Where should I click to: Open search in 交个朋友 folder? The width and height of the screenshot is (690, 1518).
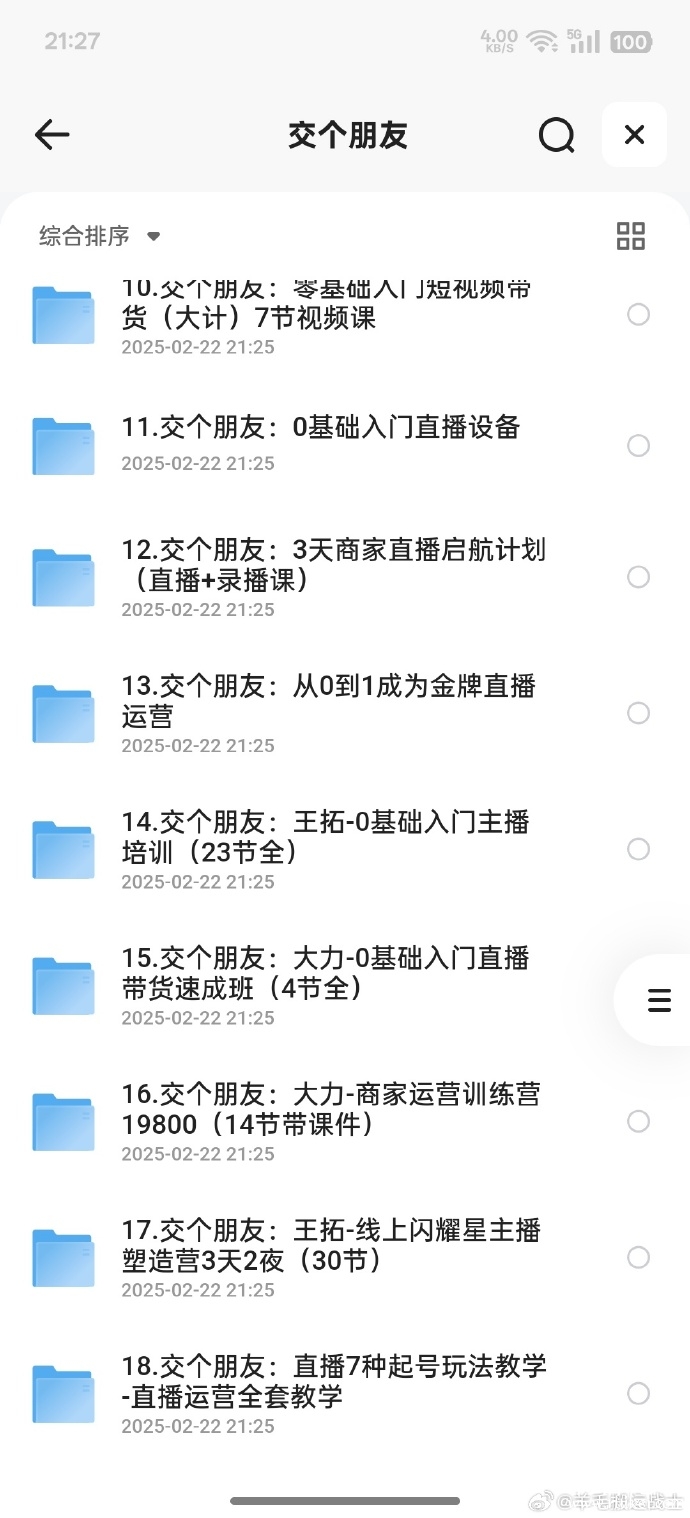556,135
